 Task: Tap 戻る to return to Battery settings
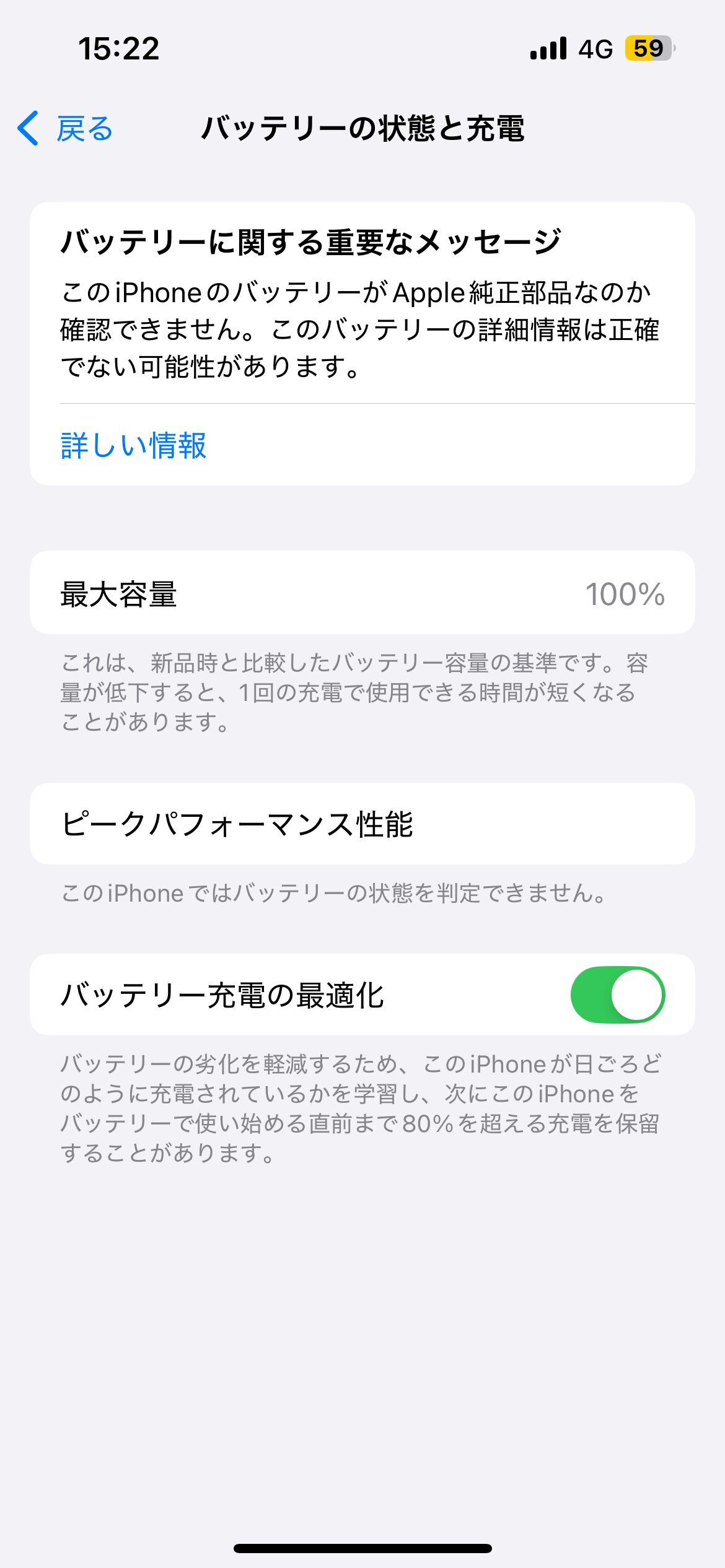coord(84,128)
